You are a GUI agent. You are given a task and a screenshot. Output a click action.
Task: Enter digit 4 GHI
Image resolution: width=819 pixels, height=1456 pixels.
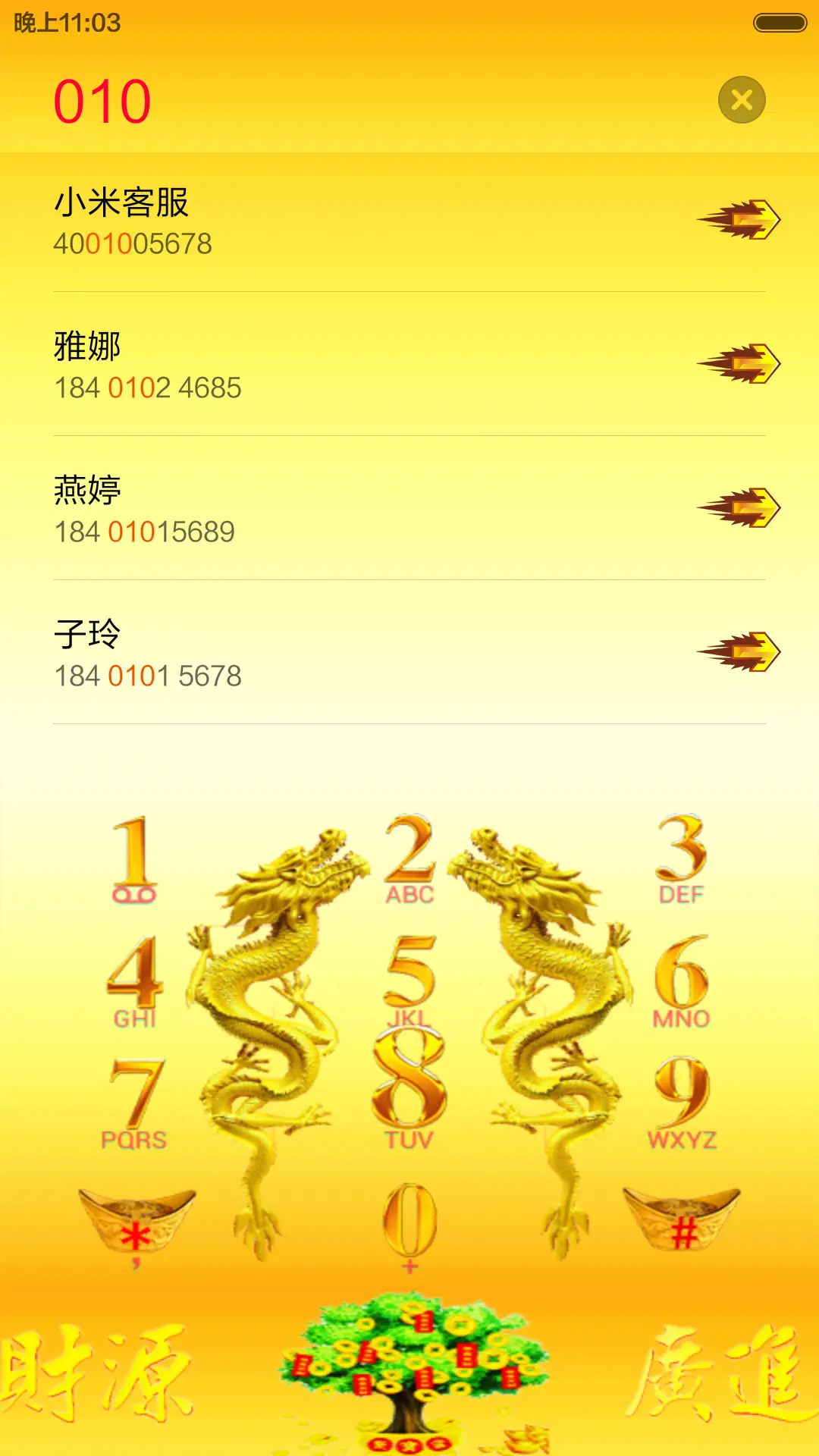135,982
